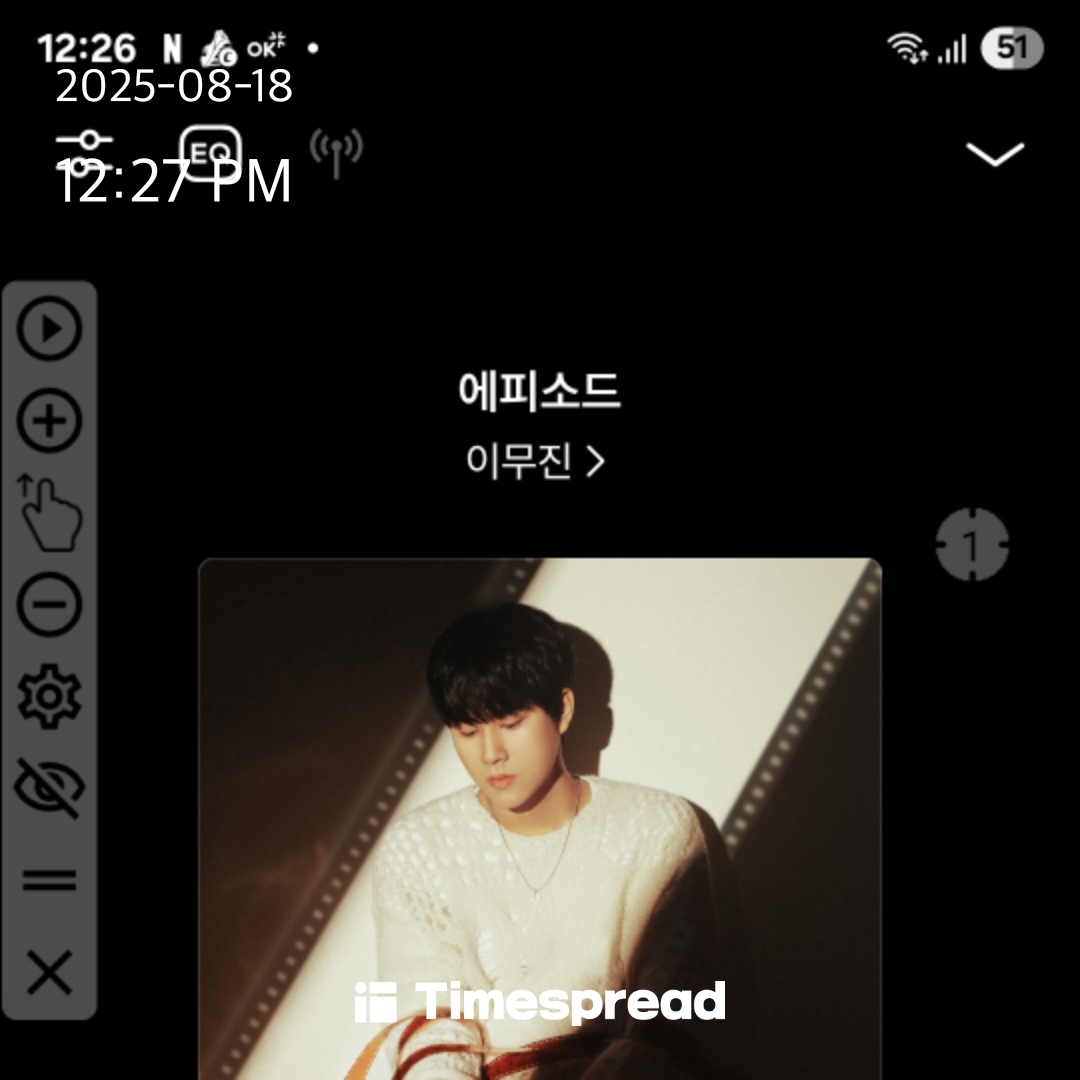Add a click point with plus icon

[50, 422]
